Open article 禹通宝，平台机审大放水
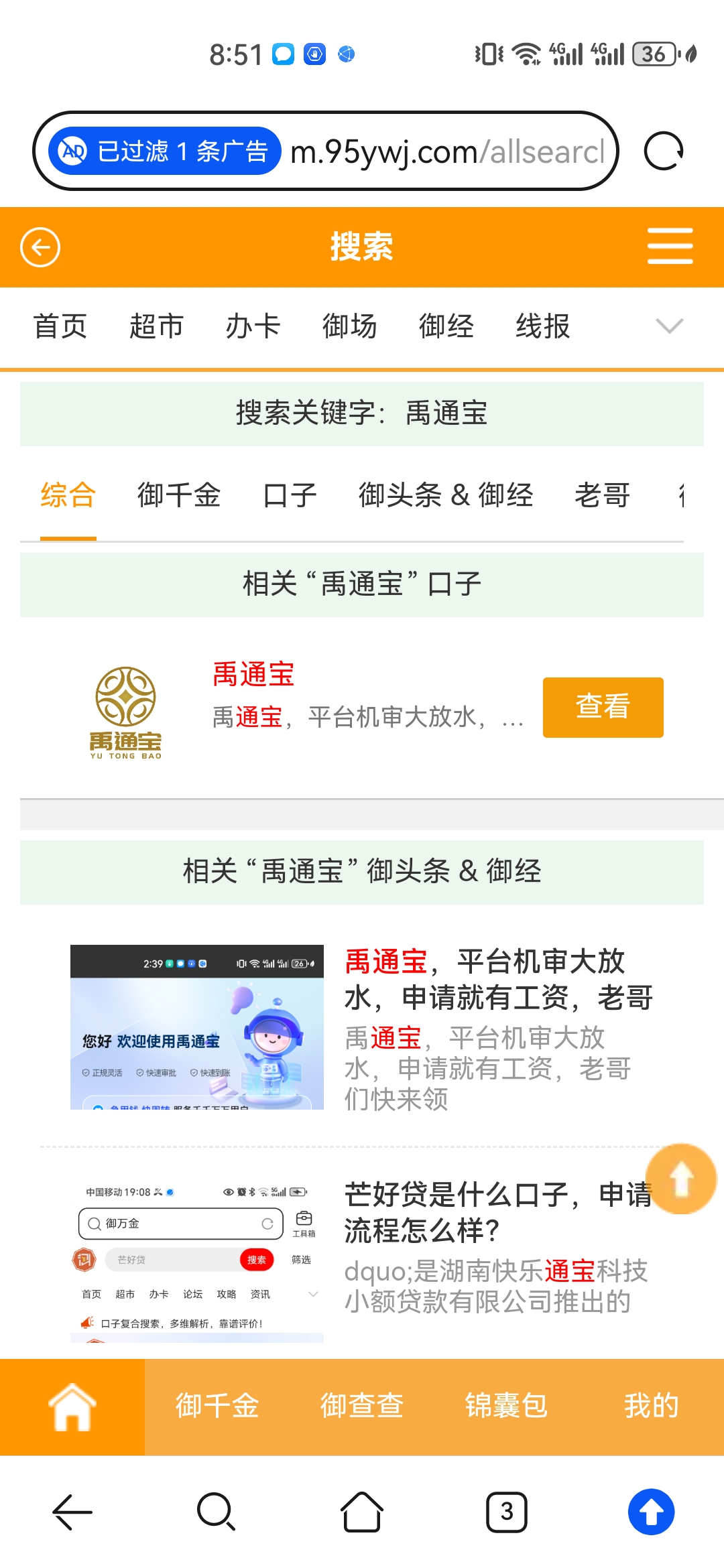 pyautogui.click(x=498, y=980)
